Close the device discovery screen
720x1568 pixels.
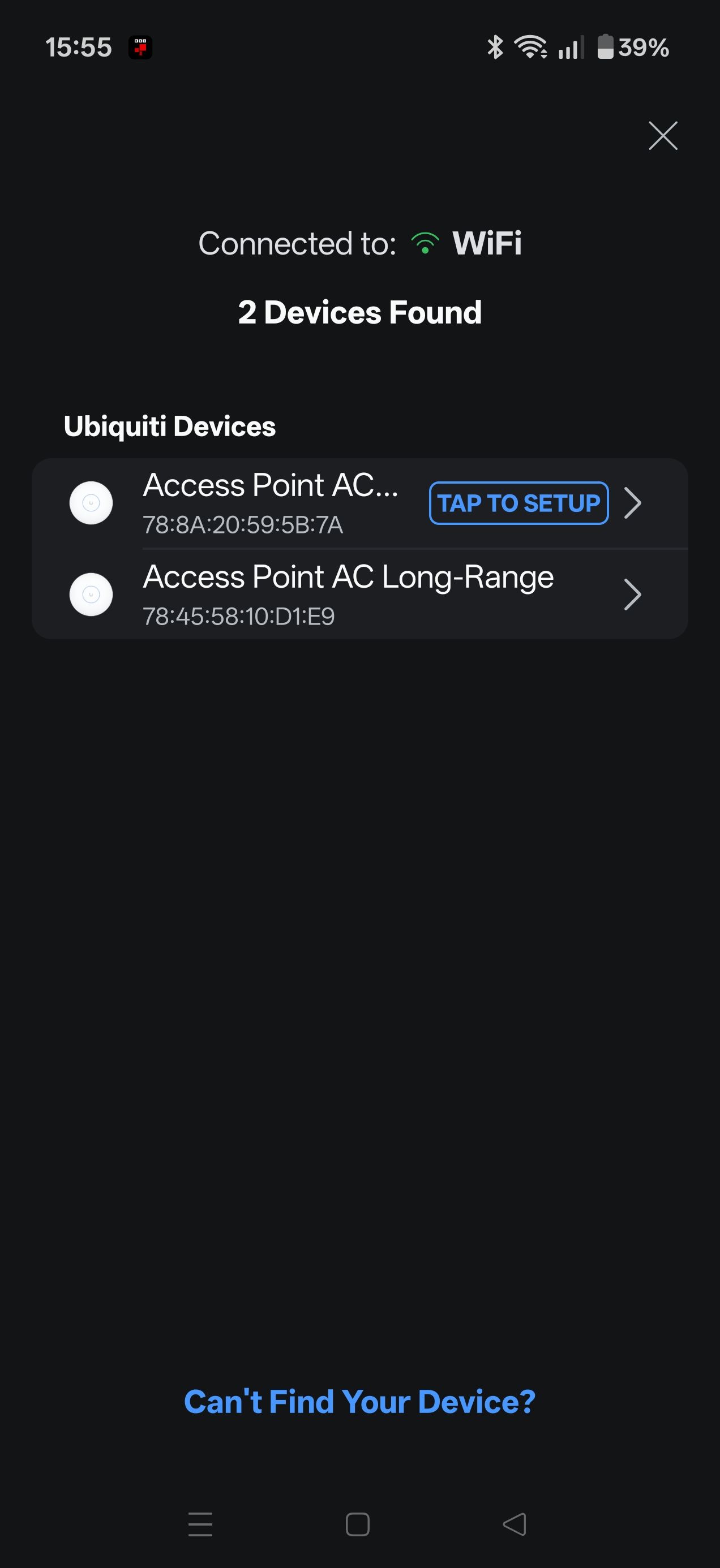pyautogui.click(x=663, y=135)
